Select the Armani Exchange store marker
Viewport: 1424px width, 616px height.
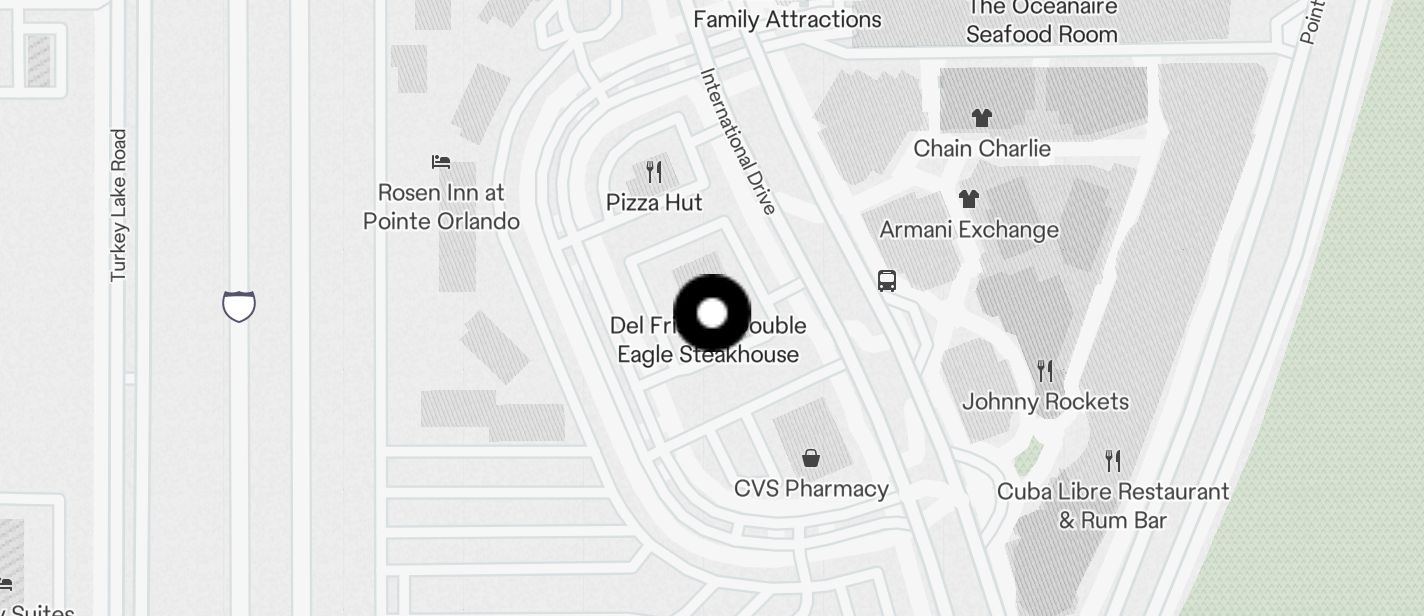pyautogui.click(x=968, y=199)
